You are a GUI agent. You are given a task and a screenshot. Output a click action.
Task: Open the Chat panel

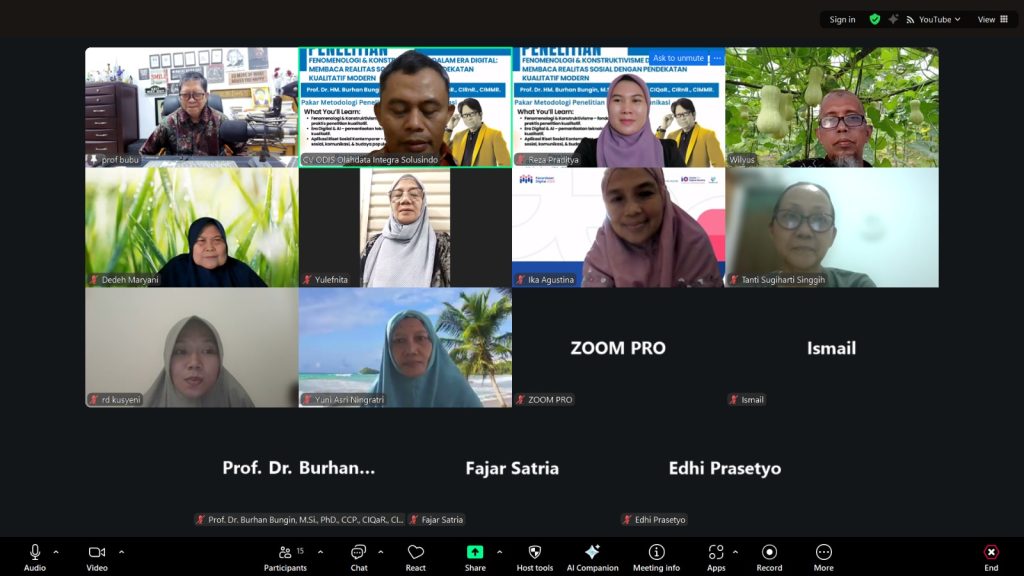358,555
